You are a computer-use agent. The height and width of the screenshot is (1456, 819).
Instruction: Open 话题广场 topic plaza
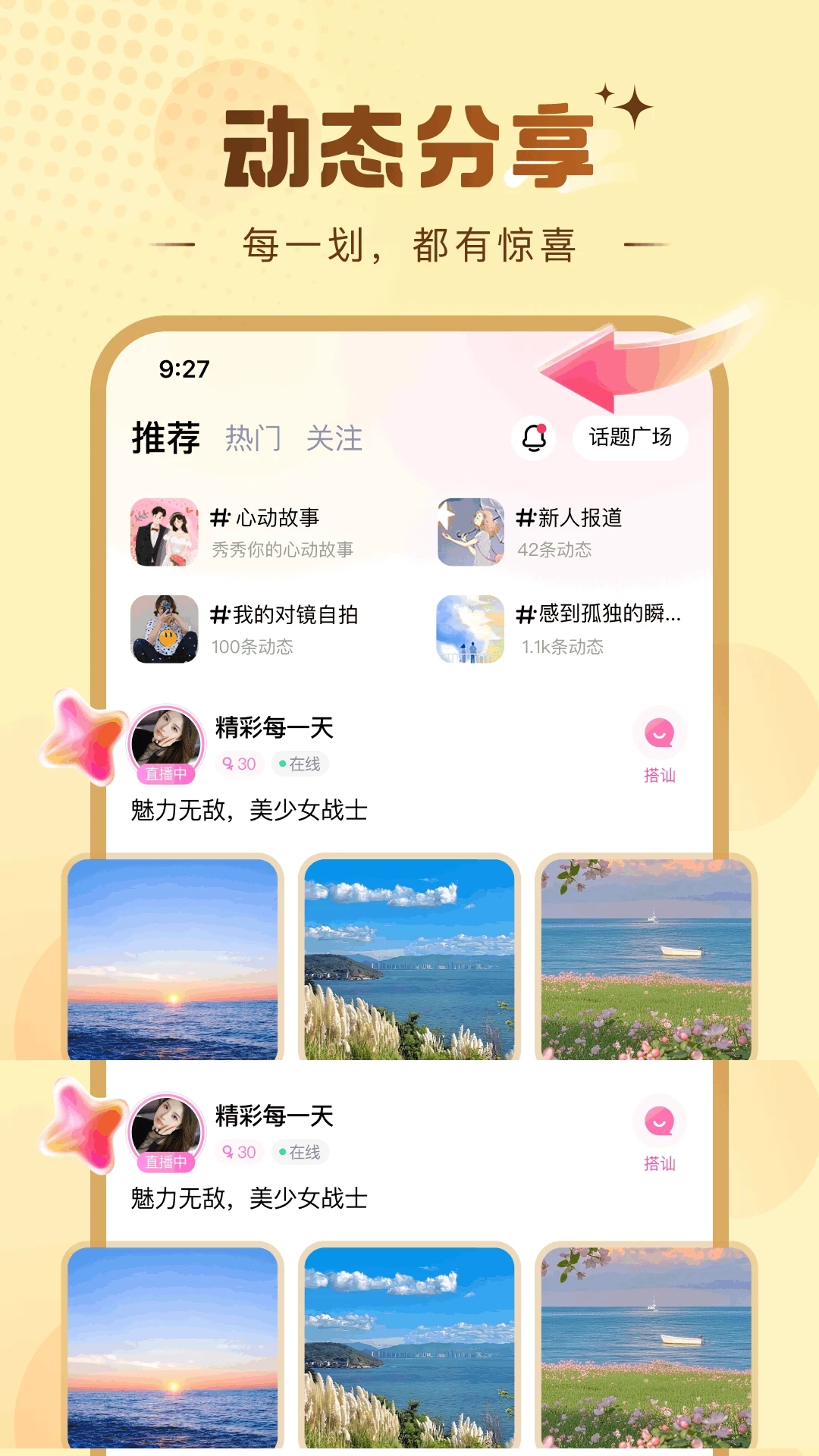click(631, 438)
